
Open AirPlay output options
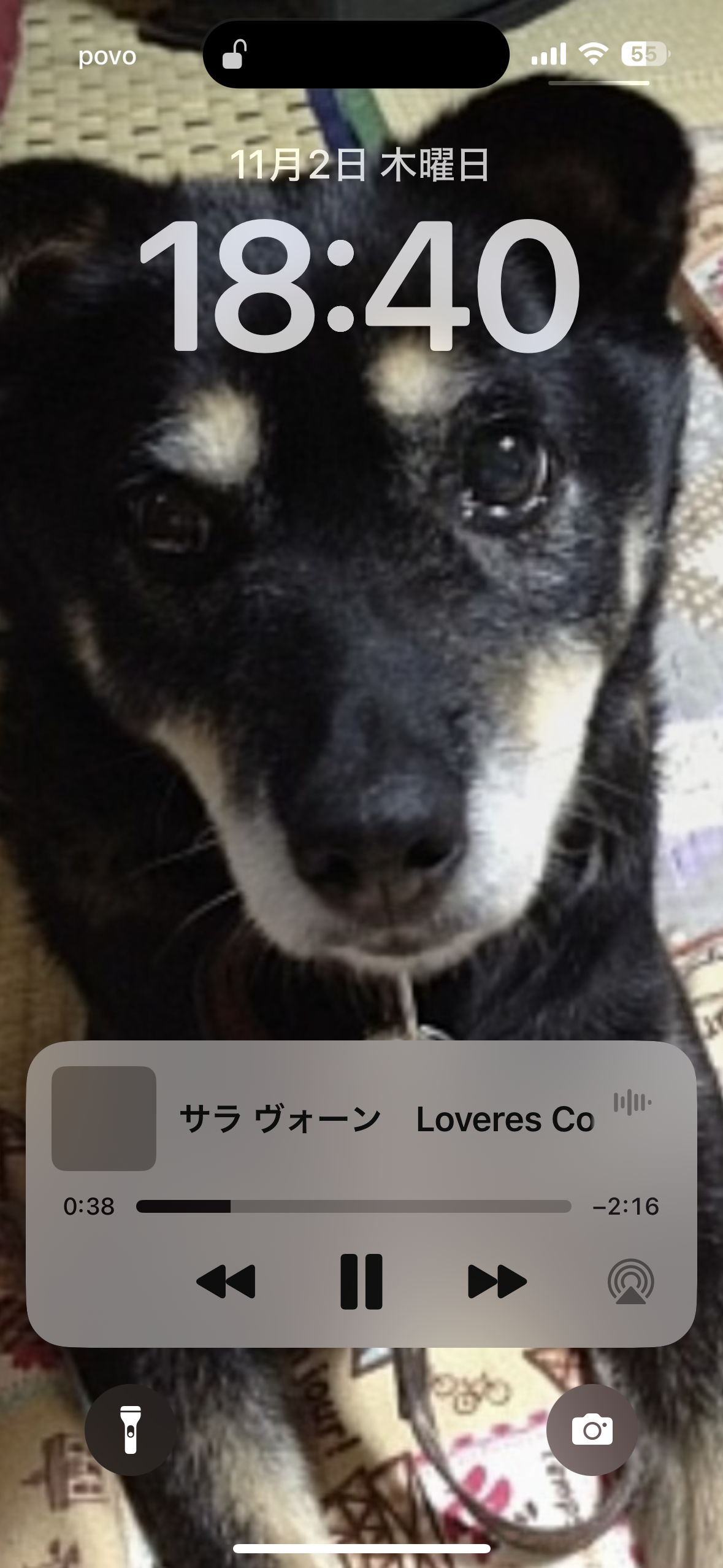630,1282
